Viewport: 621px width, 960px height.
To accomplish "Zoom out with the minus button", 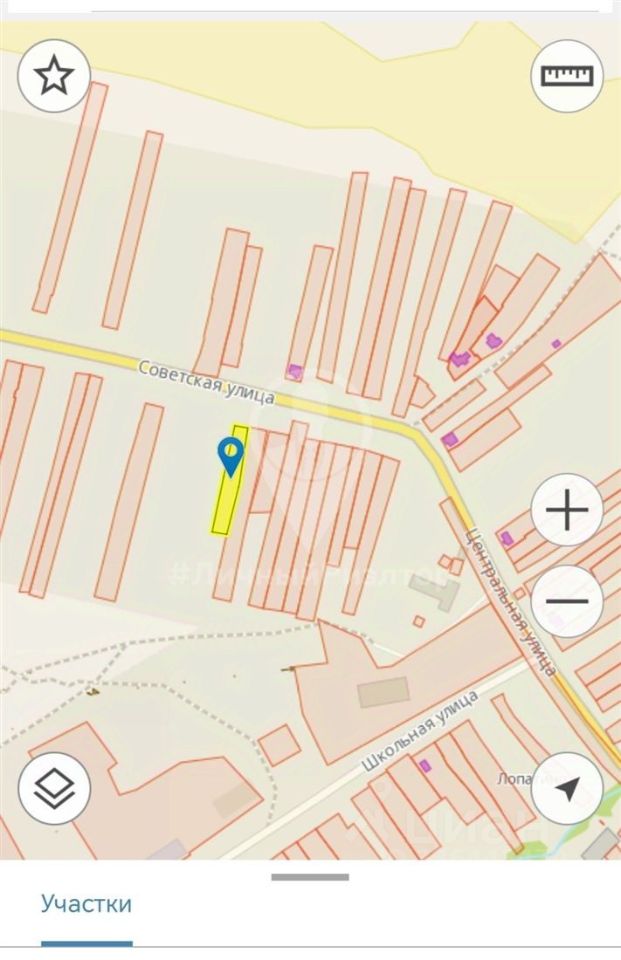I will point(567,601).
